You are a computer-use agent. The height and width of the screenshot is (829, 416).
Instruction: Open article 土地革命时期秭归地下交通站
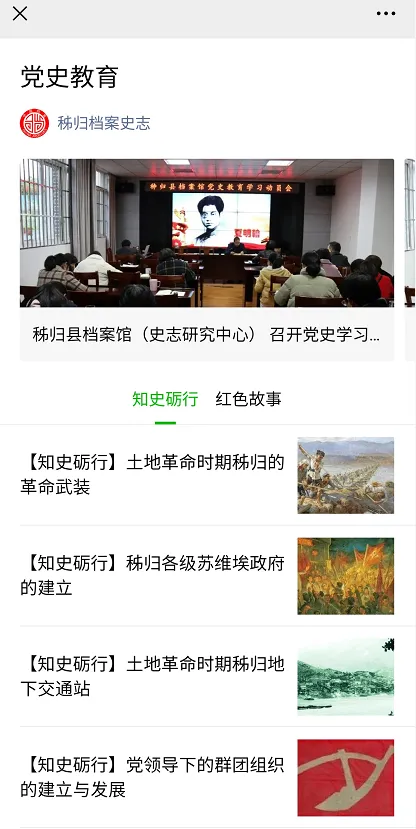[207, 676]
